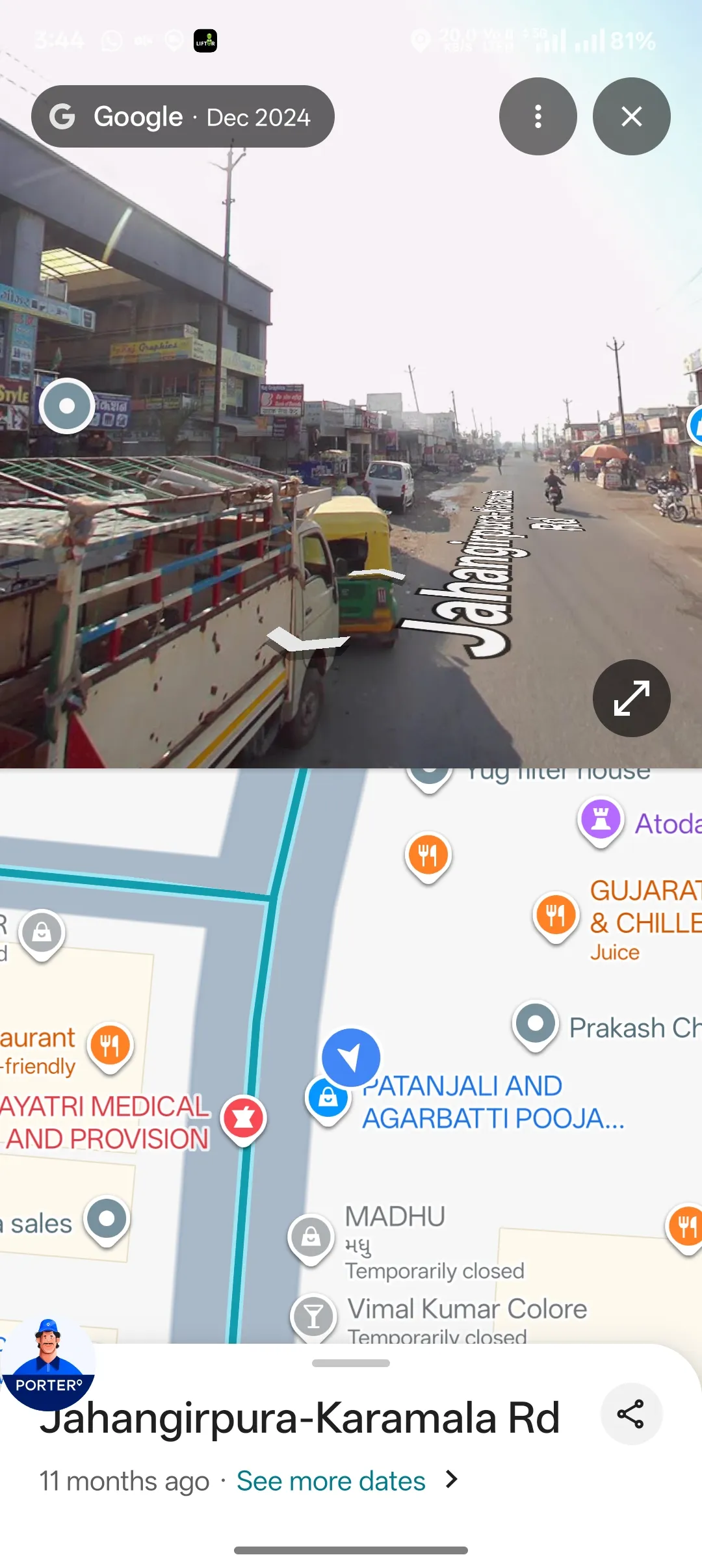The image size is (702, 1568).
Task: Open the overflow menu in Street View
Action: [538, 117]
